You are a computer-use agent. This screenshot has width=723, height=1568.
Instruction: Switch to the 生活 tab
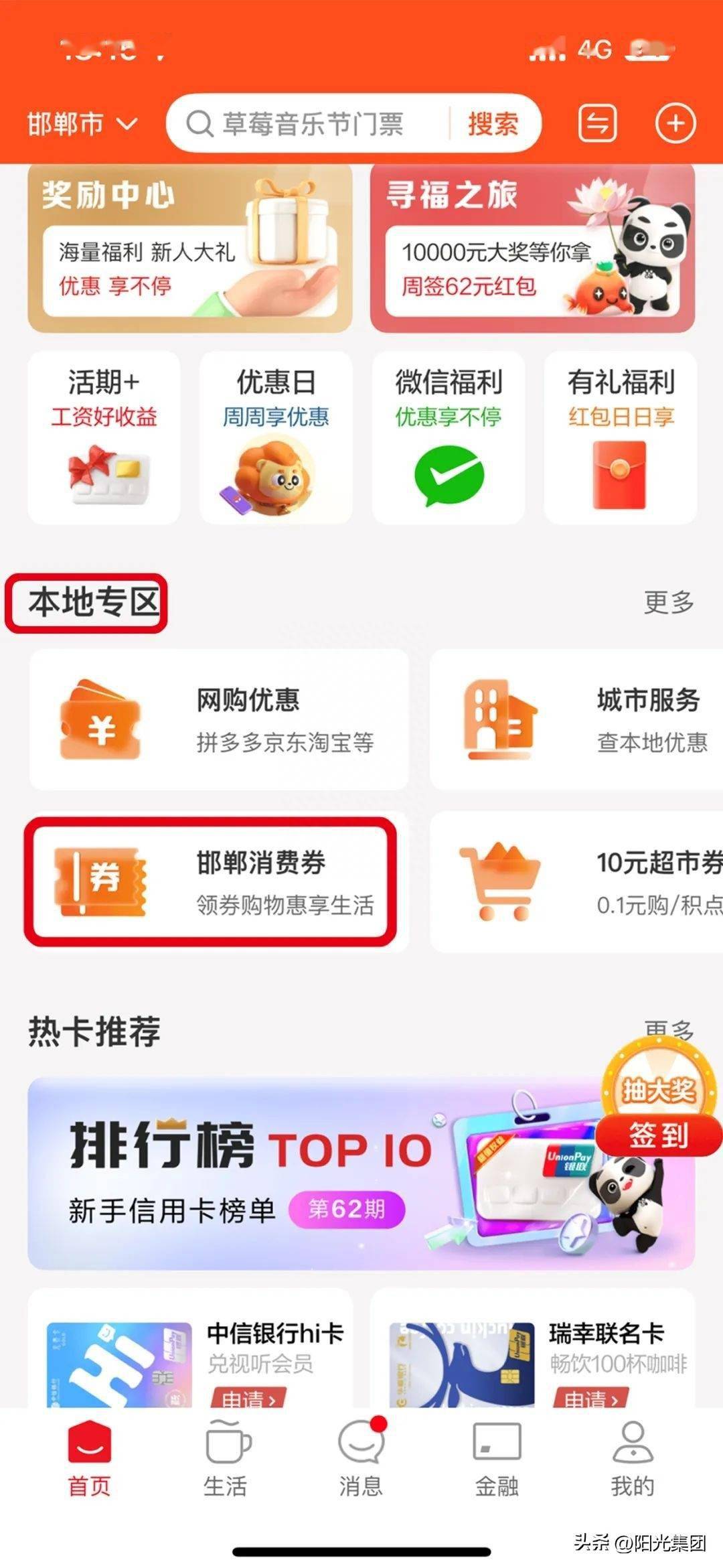coord(226,1459)
